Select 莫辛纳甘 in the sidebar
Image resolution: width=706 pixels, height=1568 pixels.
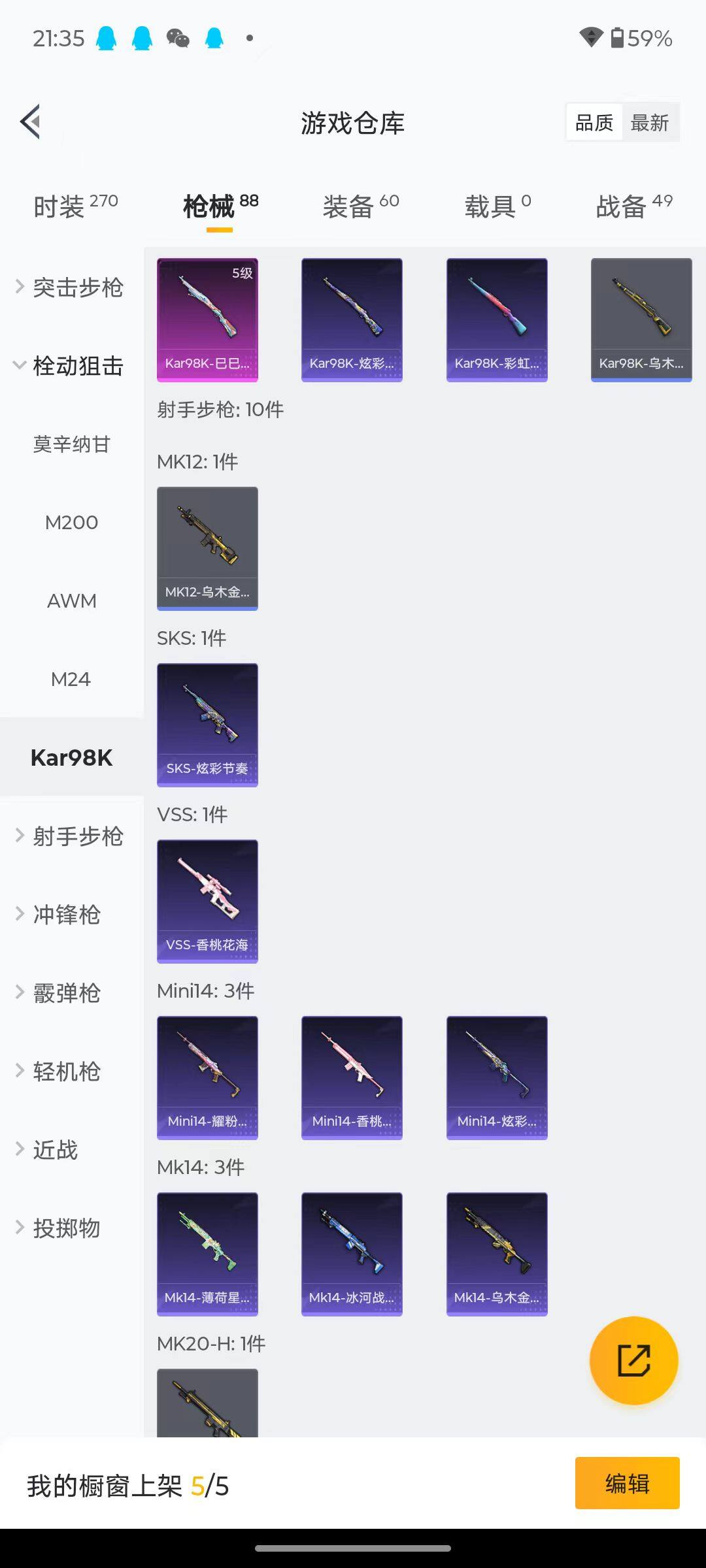pos(71,444)
